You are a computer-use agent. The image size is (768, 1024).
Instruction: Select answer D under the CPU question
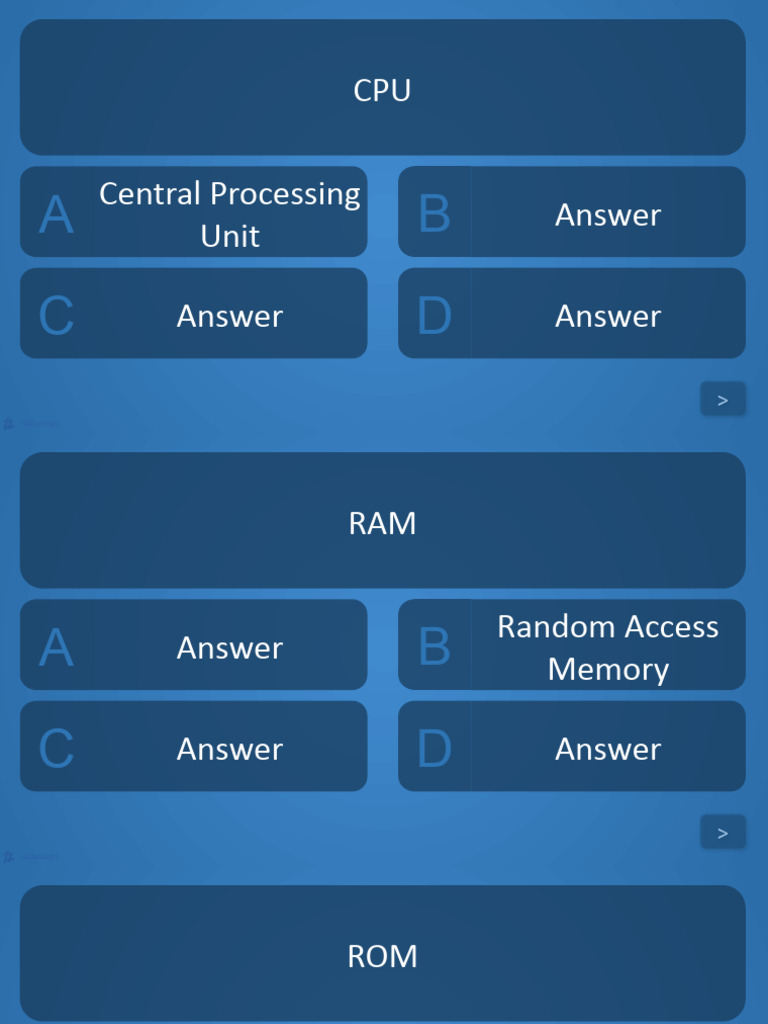(x=571, y=313)
